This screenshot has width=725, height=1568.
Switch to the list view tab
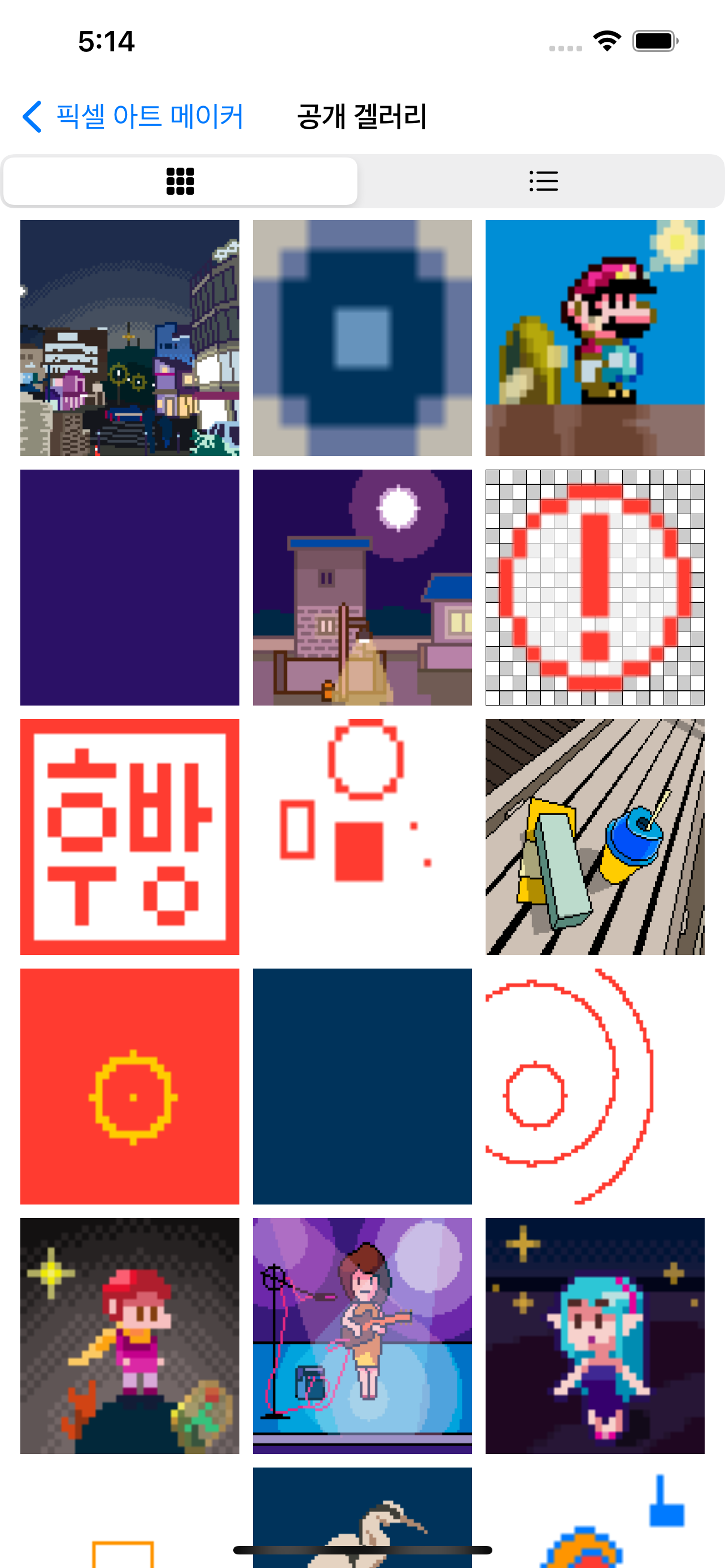click(x=543, y=181)
